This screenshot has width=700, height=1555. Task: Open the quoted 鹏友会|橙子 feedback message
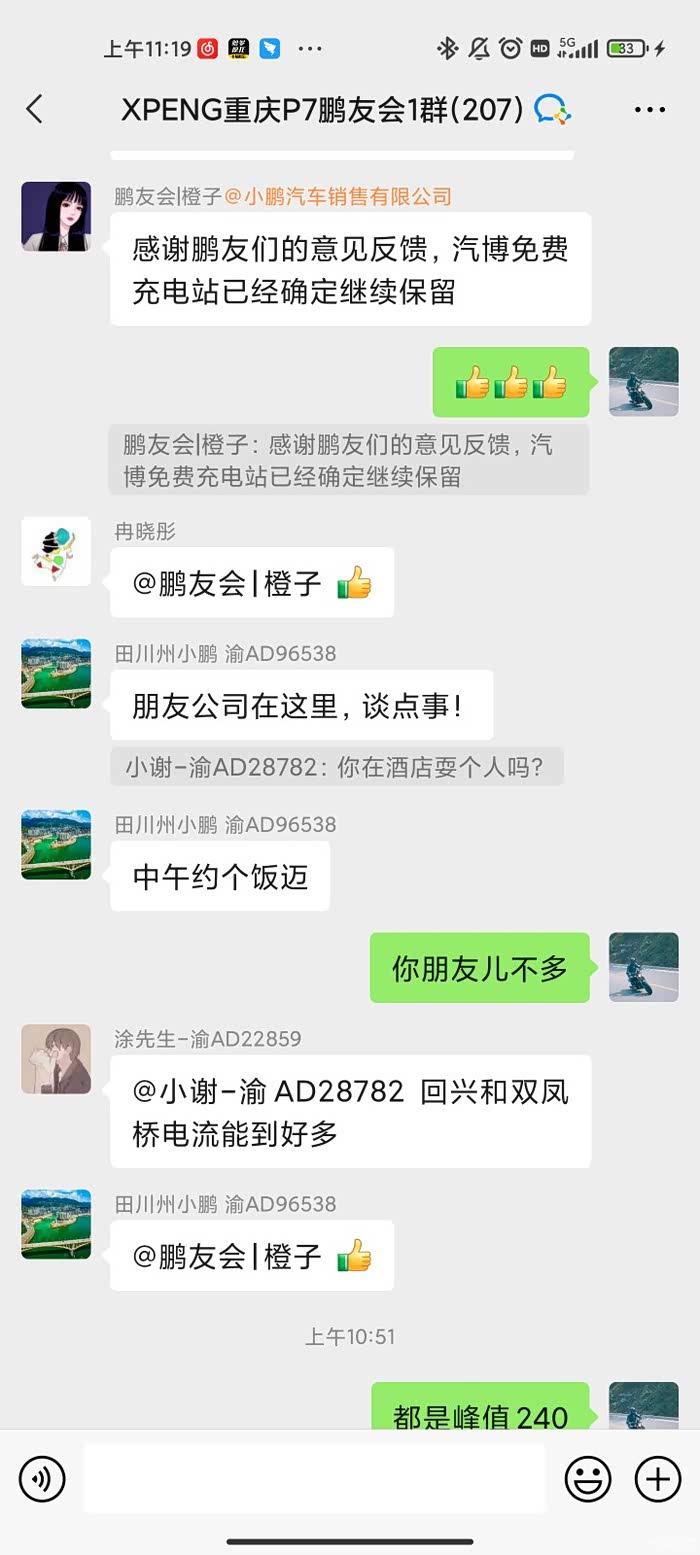(x=348, y=460)
